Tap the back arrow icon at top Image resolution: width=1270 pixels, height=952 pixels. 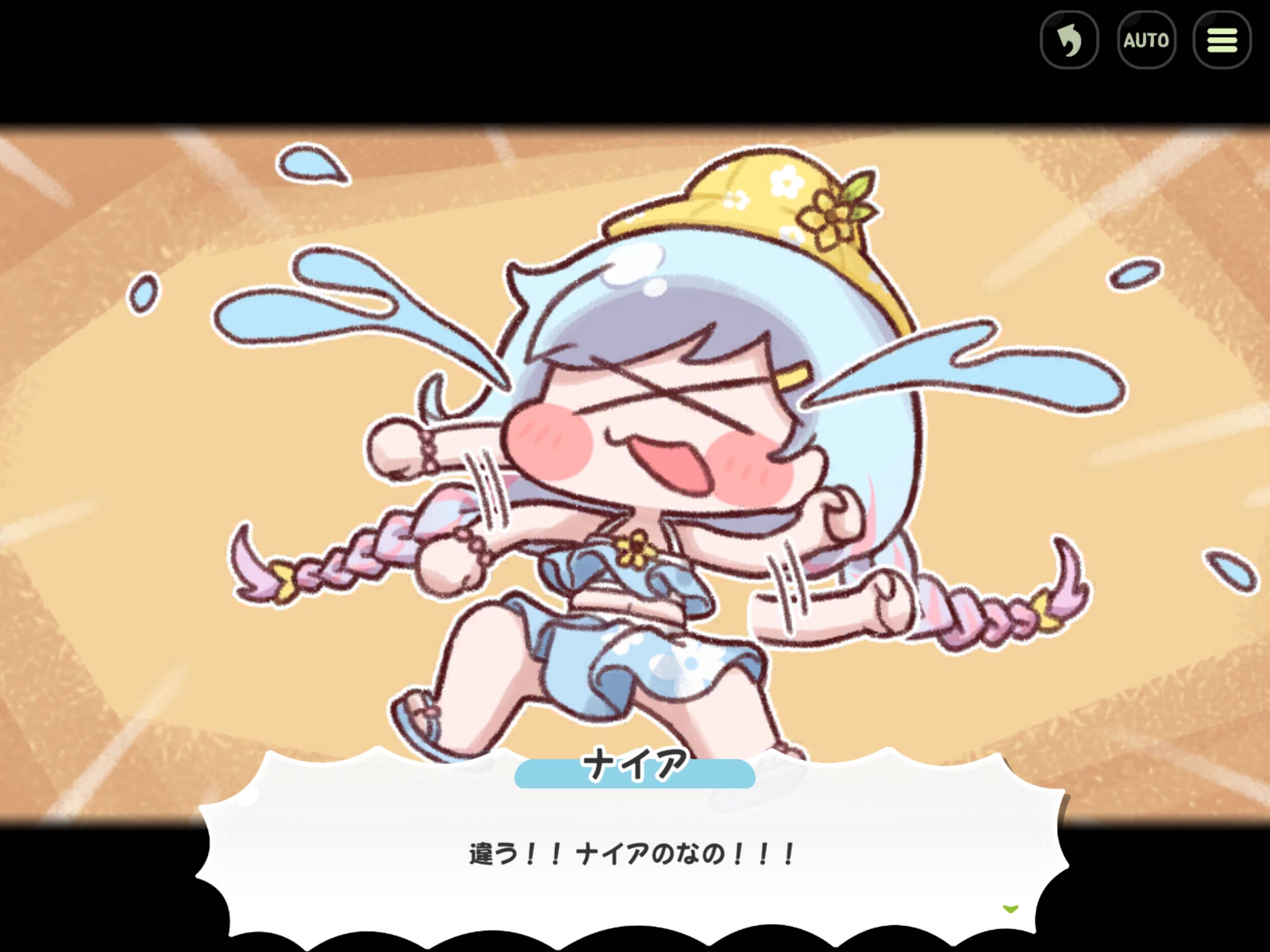[x=1069, y=40]
